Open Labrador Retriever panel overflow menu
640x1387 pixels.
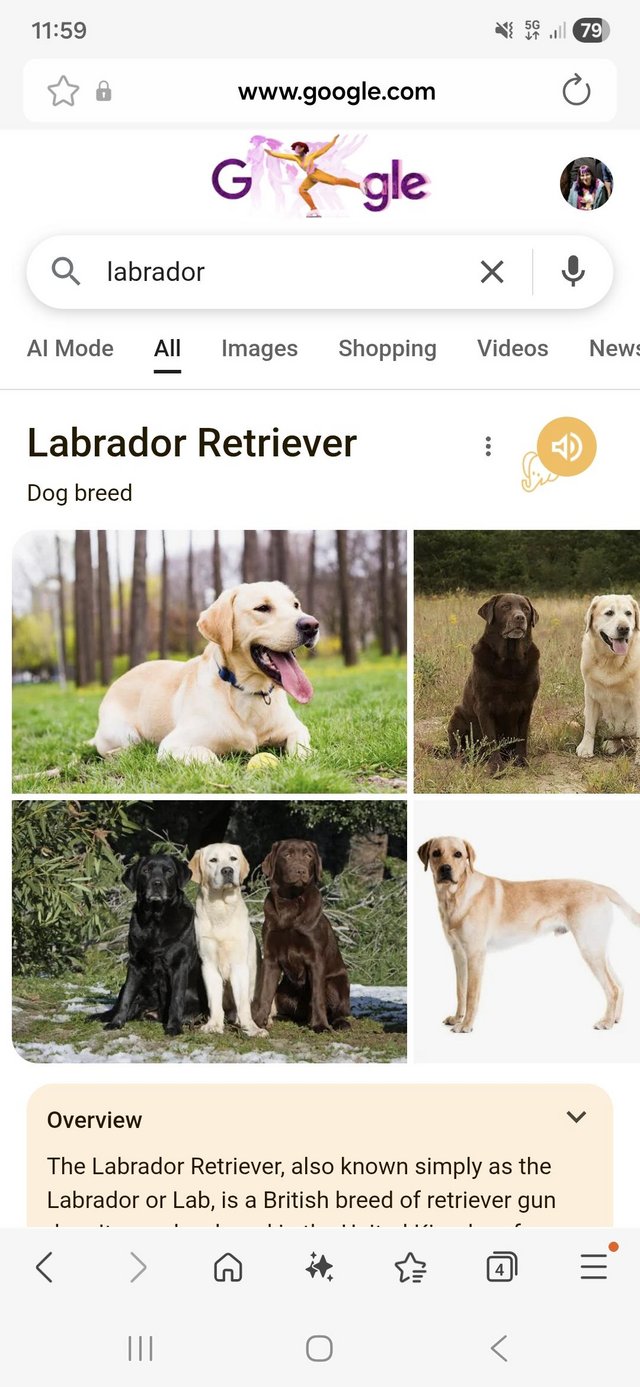coord(488,446)
